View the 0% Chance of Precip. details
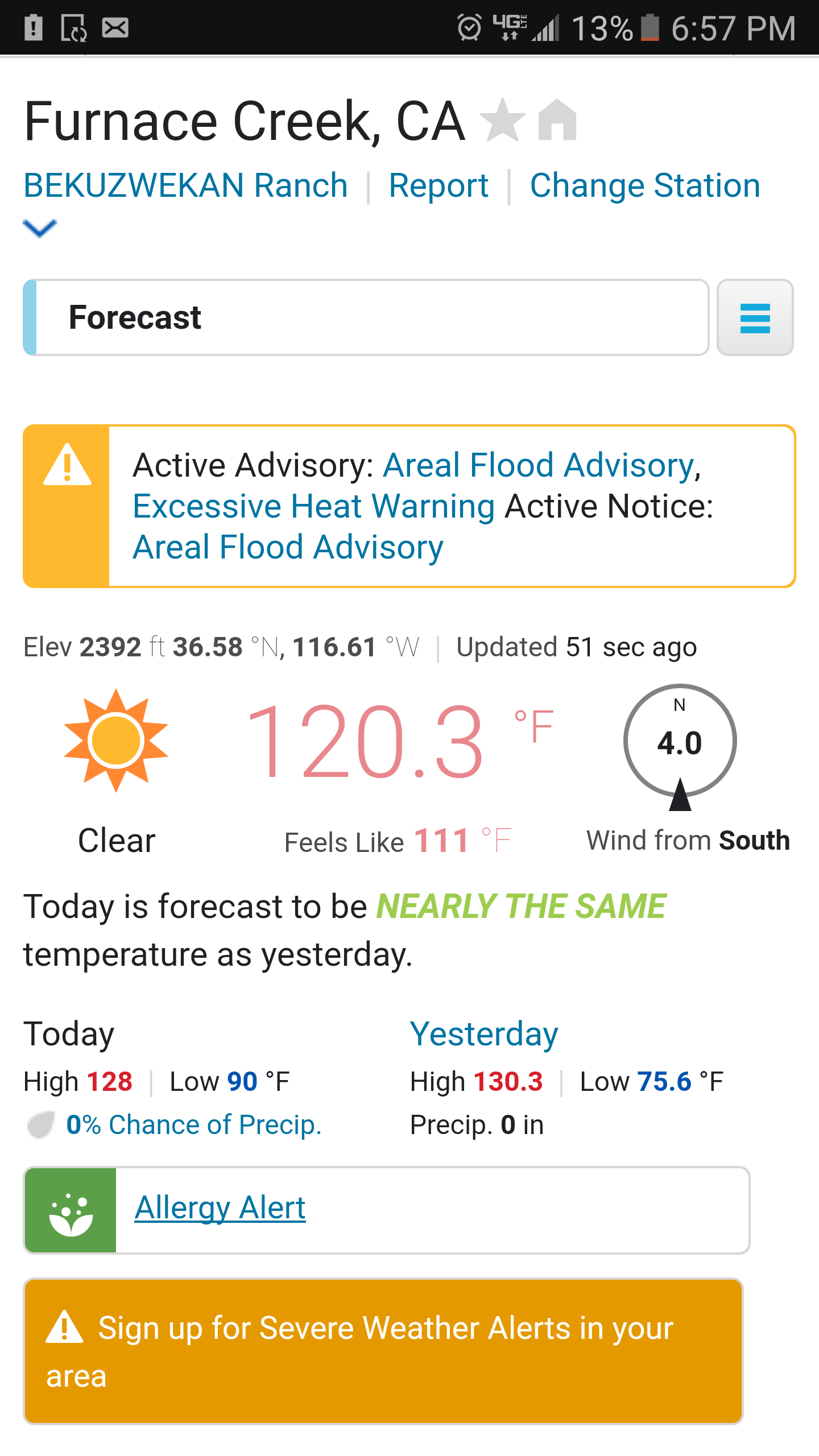 (194, 1124)
